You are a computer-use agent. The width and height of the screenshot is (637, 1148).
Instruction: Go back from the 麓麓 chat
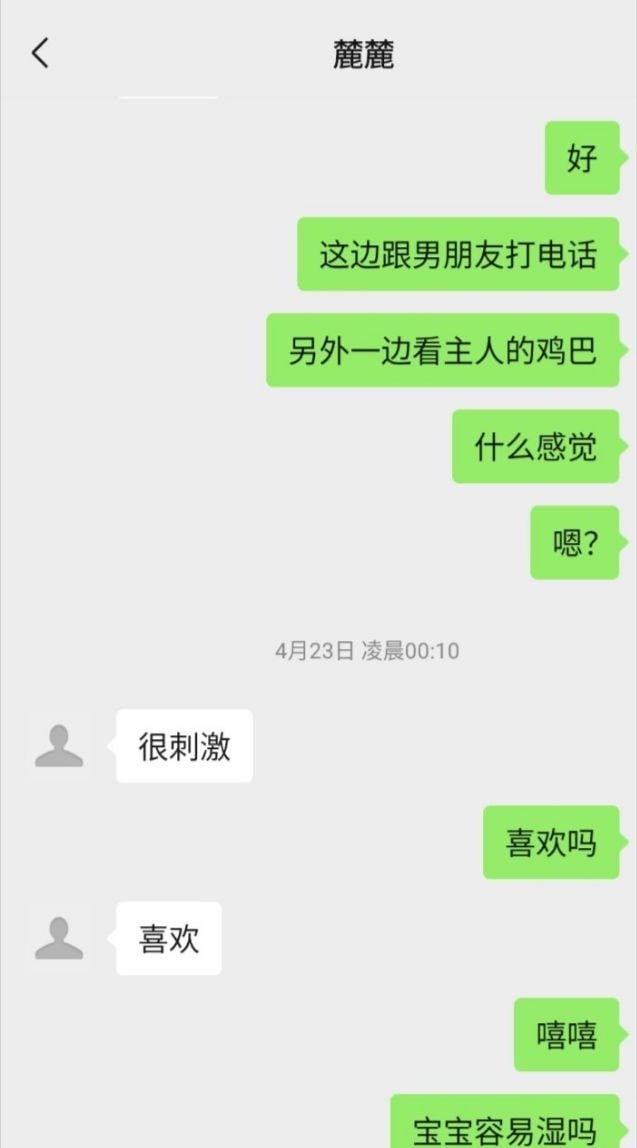[40, 53]
